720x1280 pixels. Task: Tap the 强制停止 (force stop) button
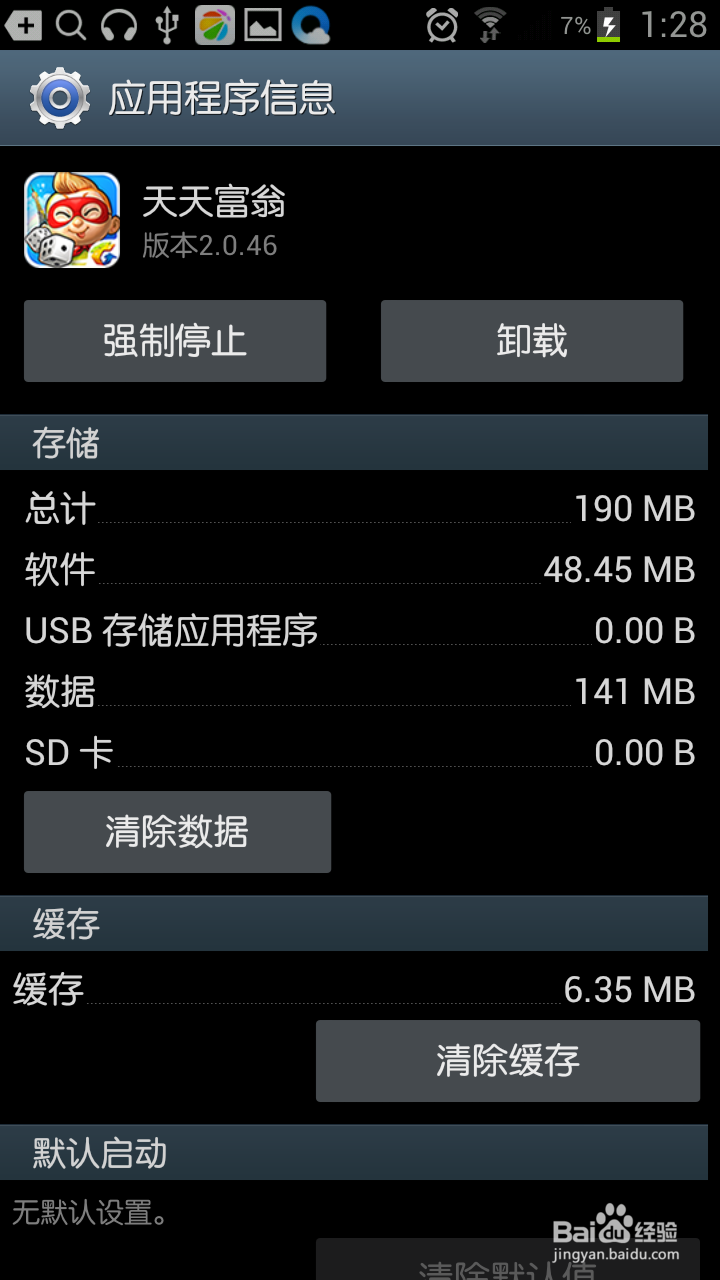pos(175,341)
